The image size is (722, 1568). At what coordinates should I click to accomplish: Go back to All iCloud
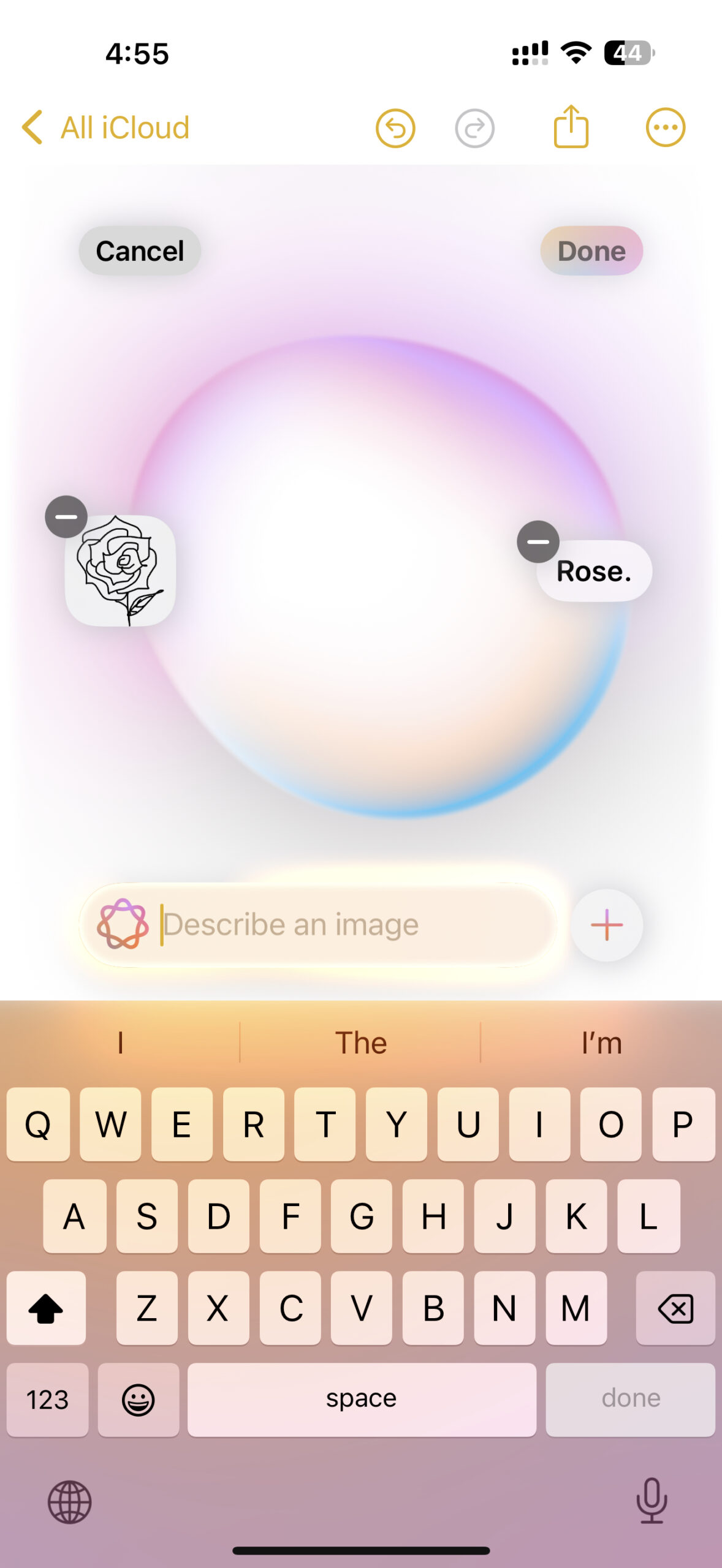point(105,127)
